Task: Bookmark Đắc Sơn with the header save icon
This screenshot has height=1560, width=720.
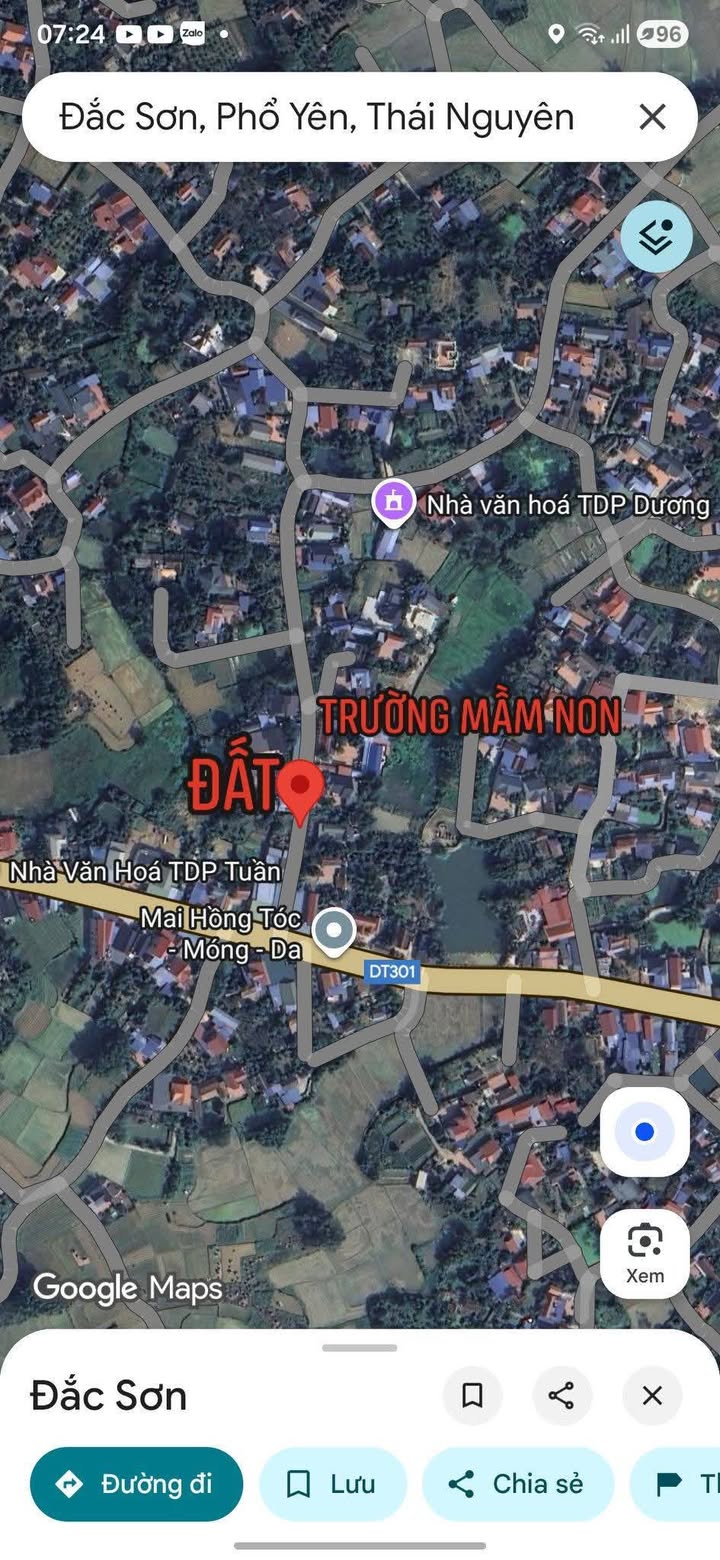Action: [x=472, y=1395]
